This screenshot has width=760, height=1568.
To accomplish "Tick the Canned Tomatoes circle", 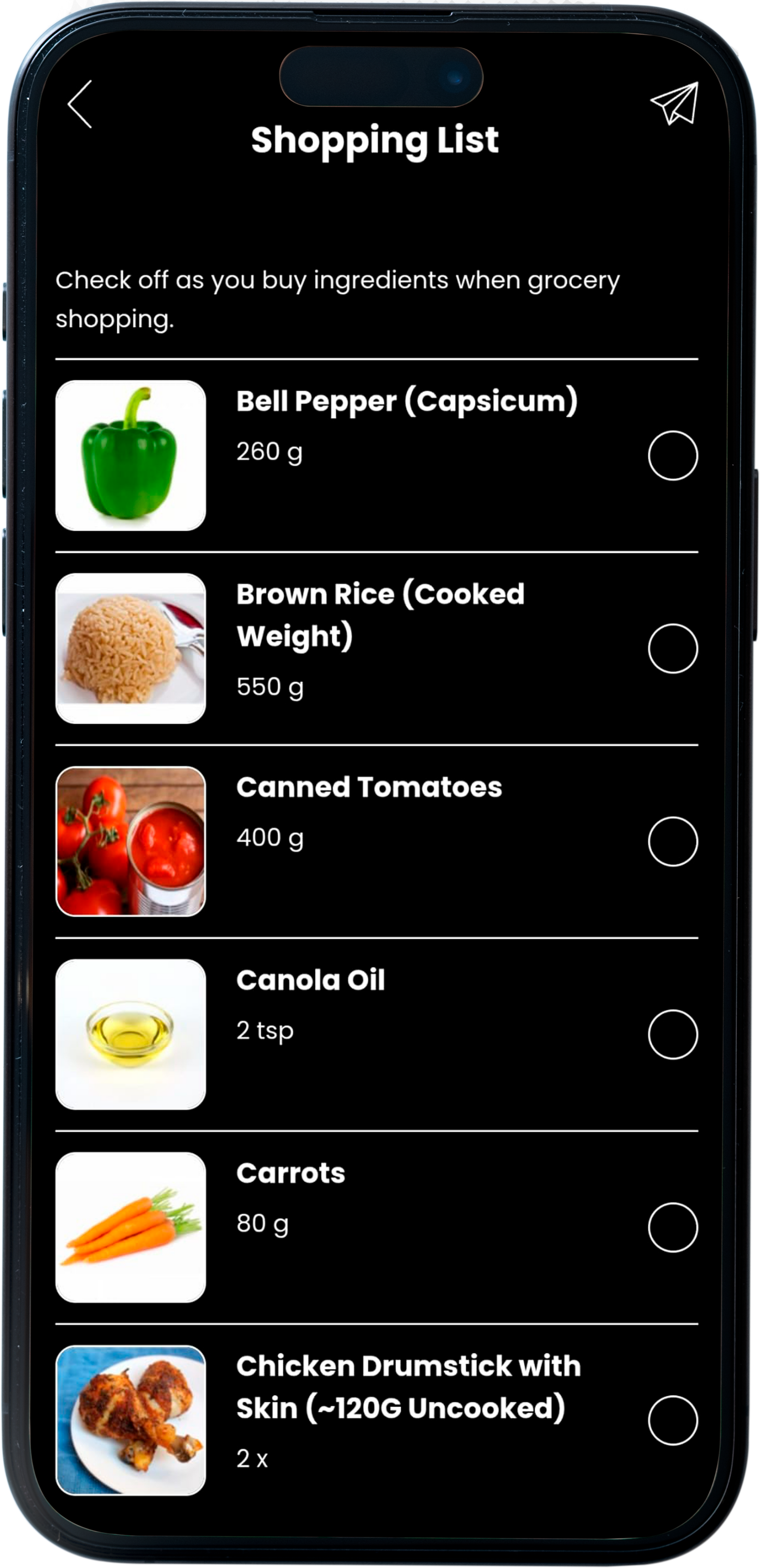I will [x=673, y=841].
